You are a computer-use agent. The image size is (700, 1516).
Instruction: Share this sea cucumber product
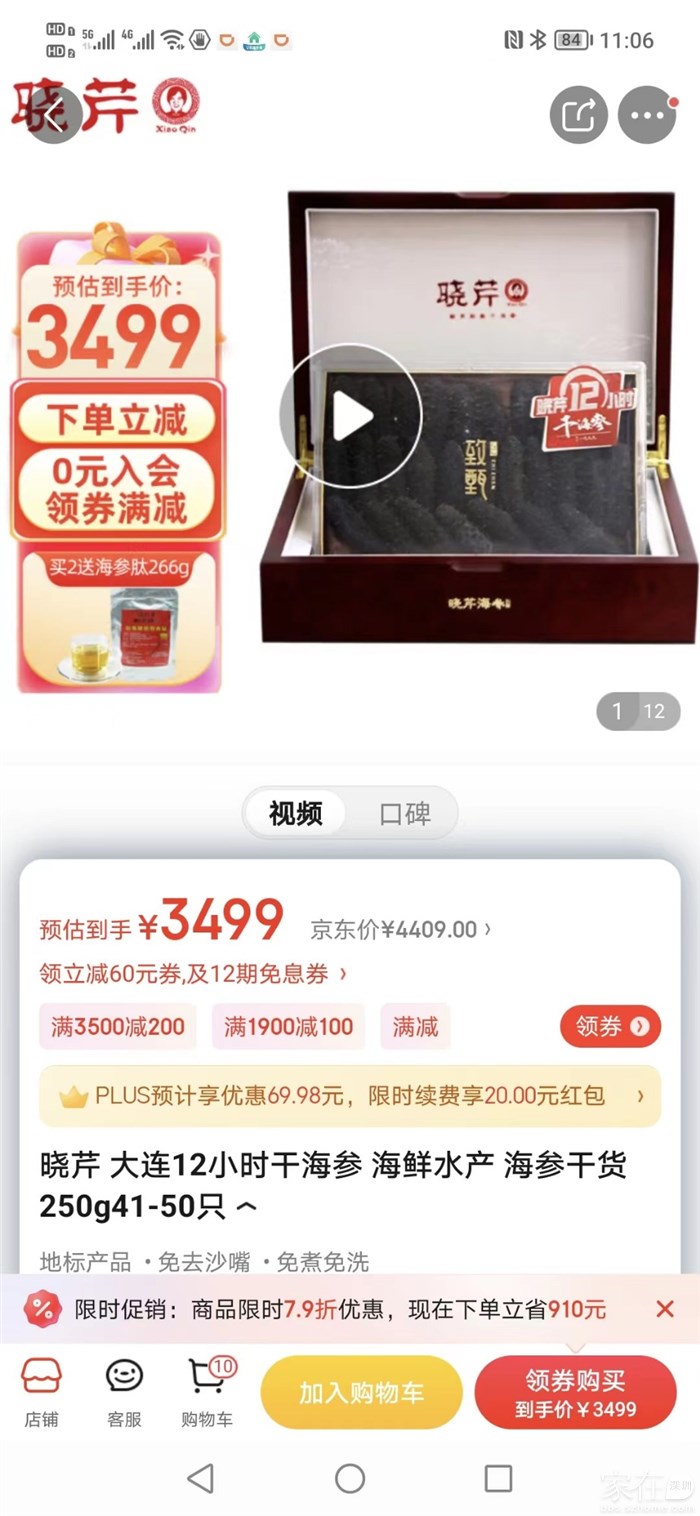578,116
